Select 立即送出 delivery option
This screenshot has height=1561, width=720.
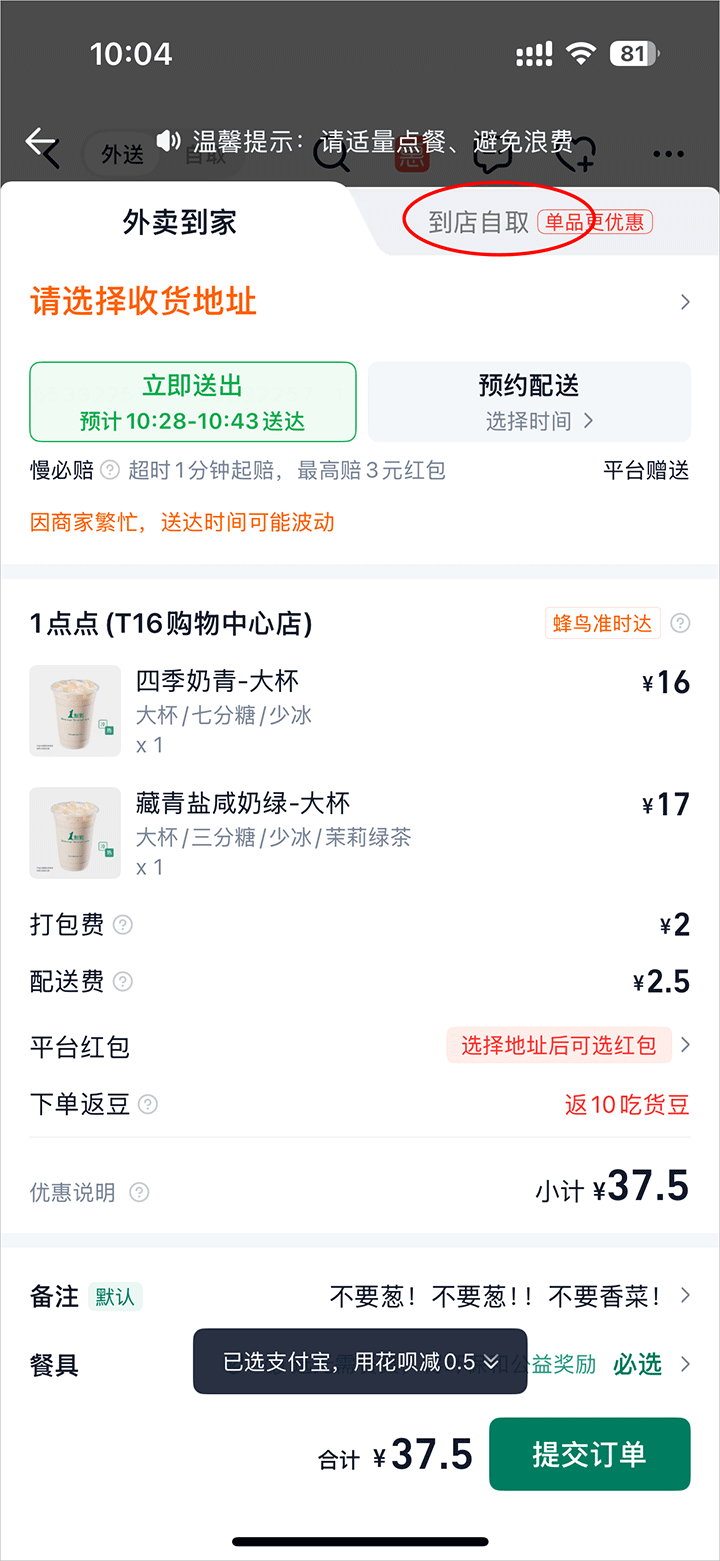193,401
